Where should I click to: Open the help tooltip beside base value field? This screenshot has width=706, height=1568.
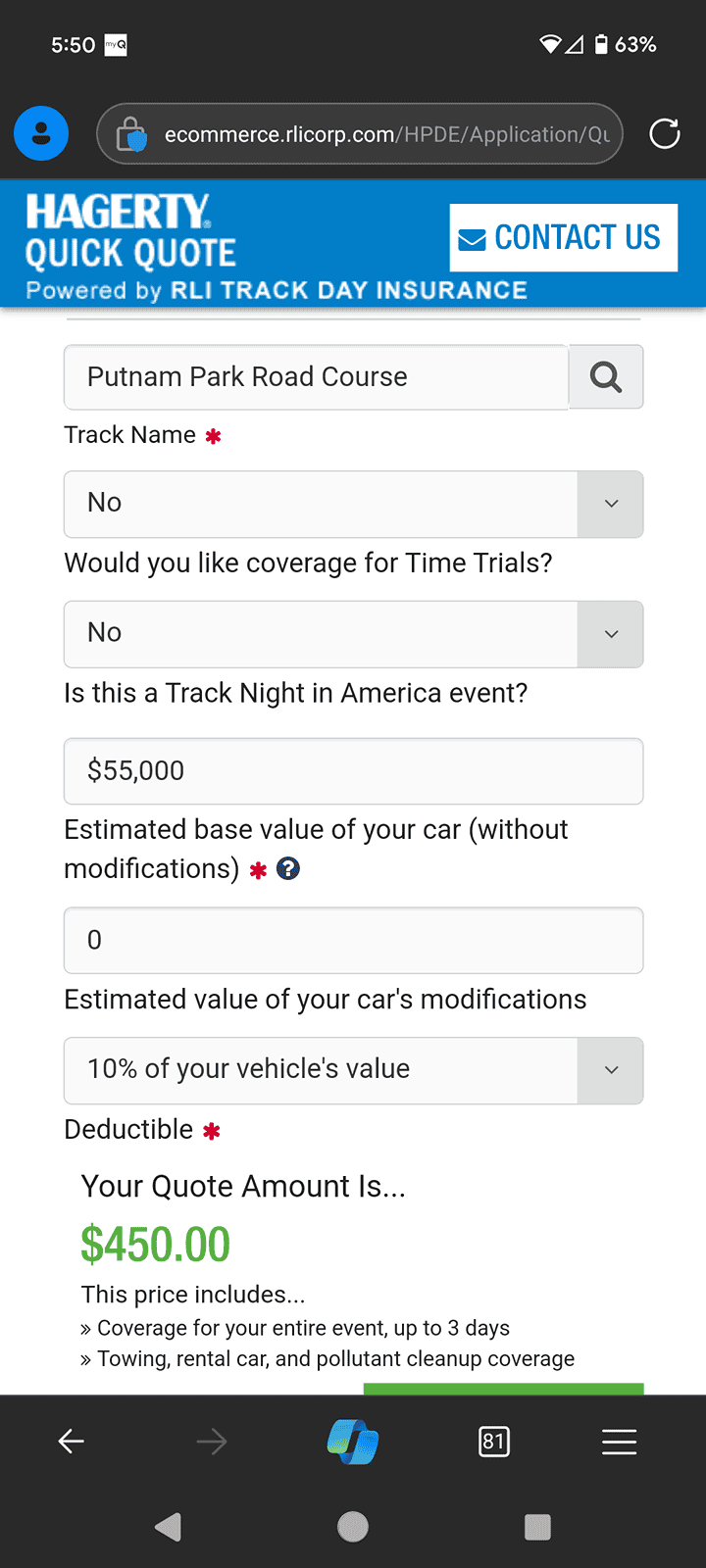pyautogui.click(x=287, y=868)
